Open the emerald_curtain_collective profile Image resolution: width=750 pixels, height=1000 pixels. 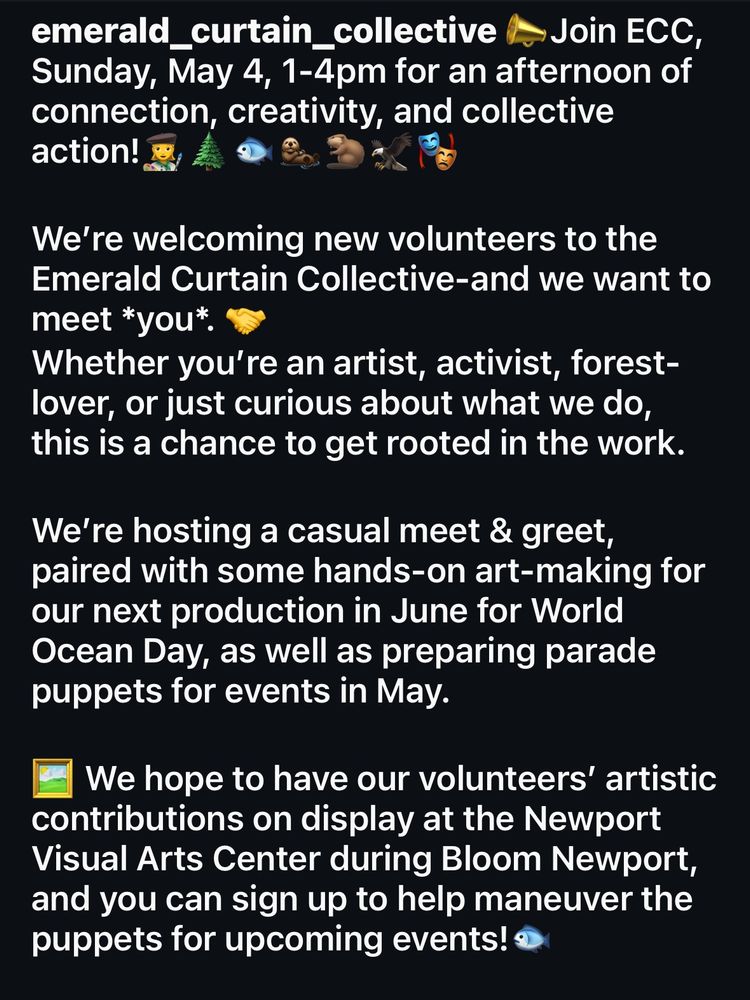[264, 32]
